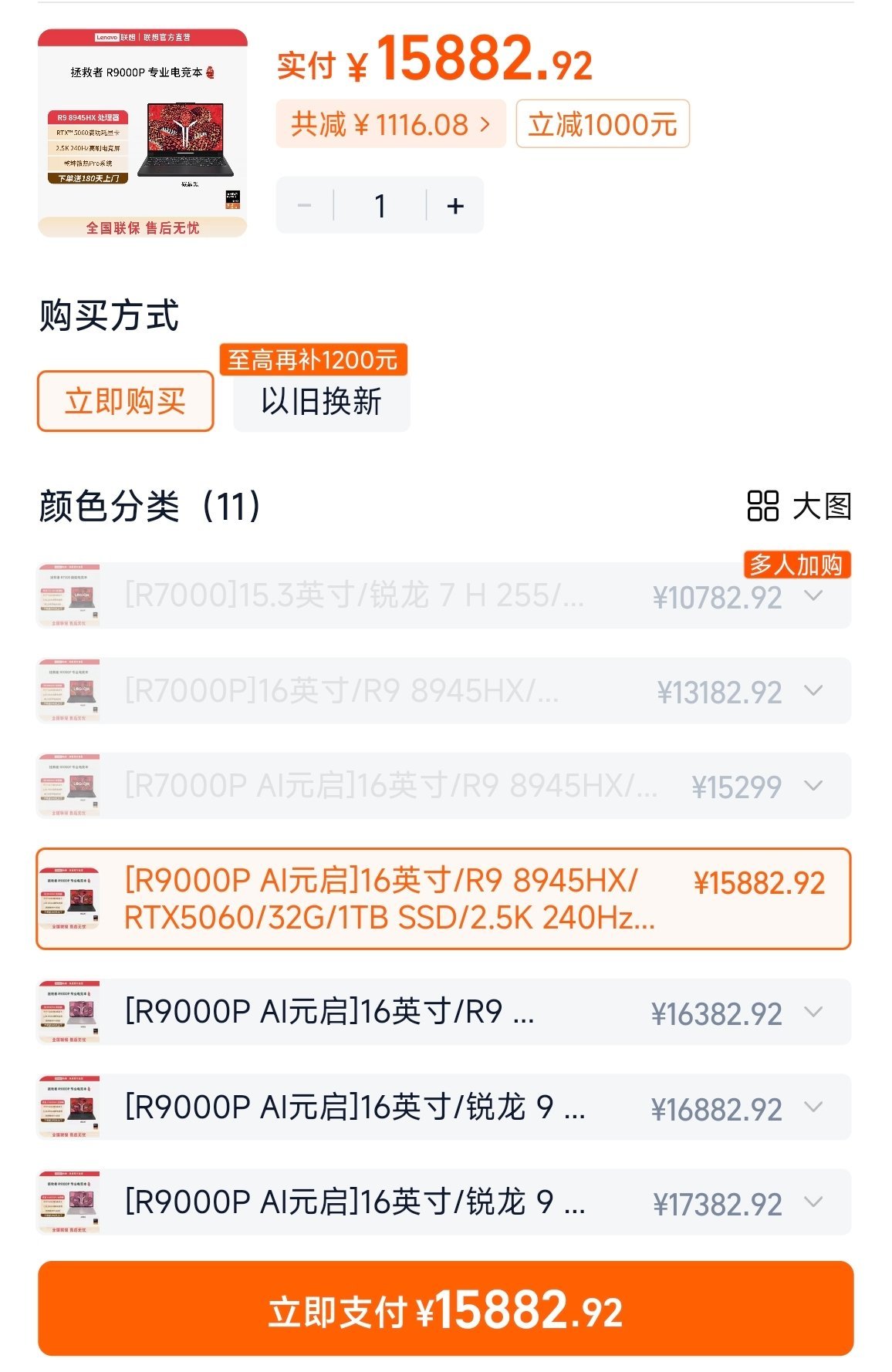This screenshot has width=892, height=1372.
Task: Increase quantity with the plus button
Action: (x=455, y=206)
